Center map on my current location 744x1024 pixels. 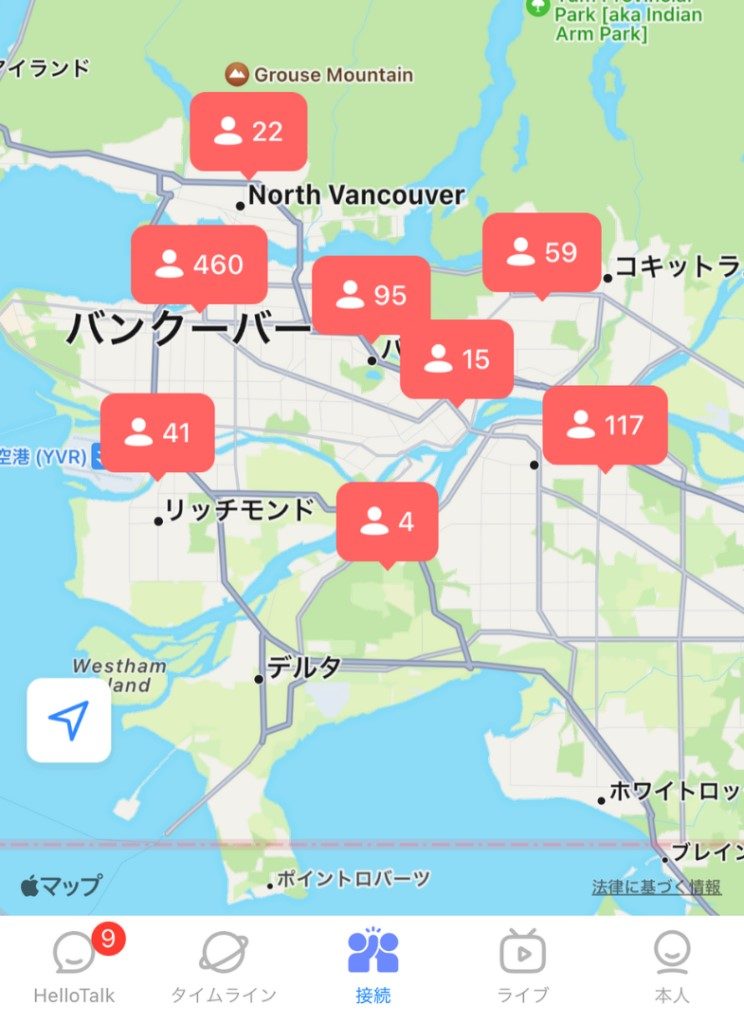pos(69,720)
